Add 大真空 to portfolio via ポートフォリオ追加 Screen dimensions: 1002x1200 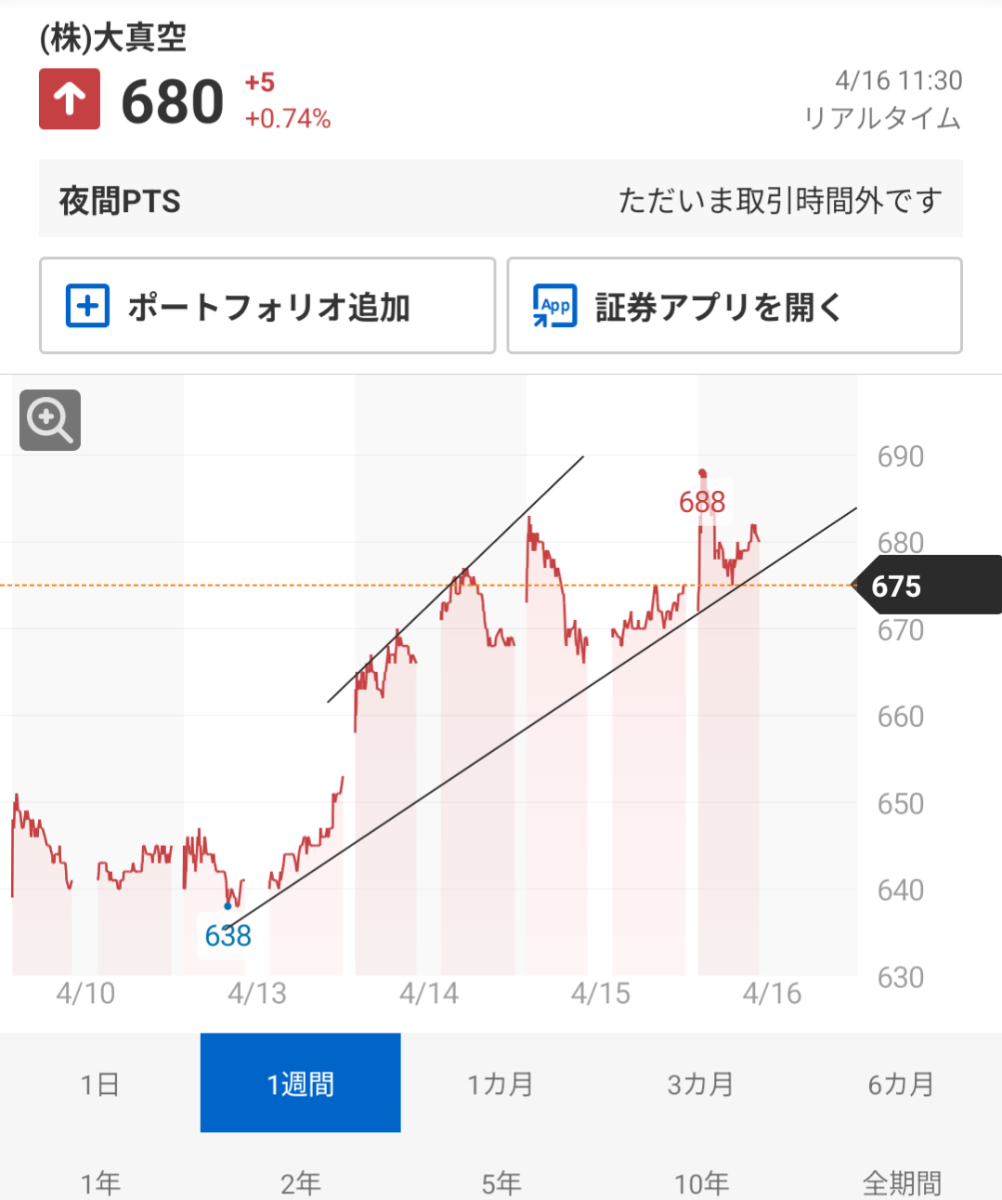click(x=267, y=305)
